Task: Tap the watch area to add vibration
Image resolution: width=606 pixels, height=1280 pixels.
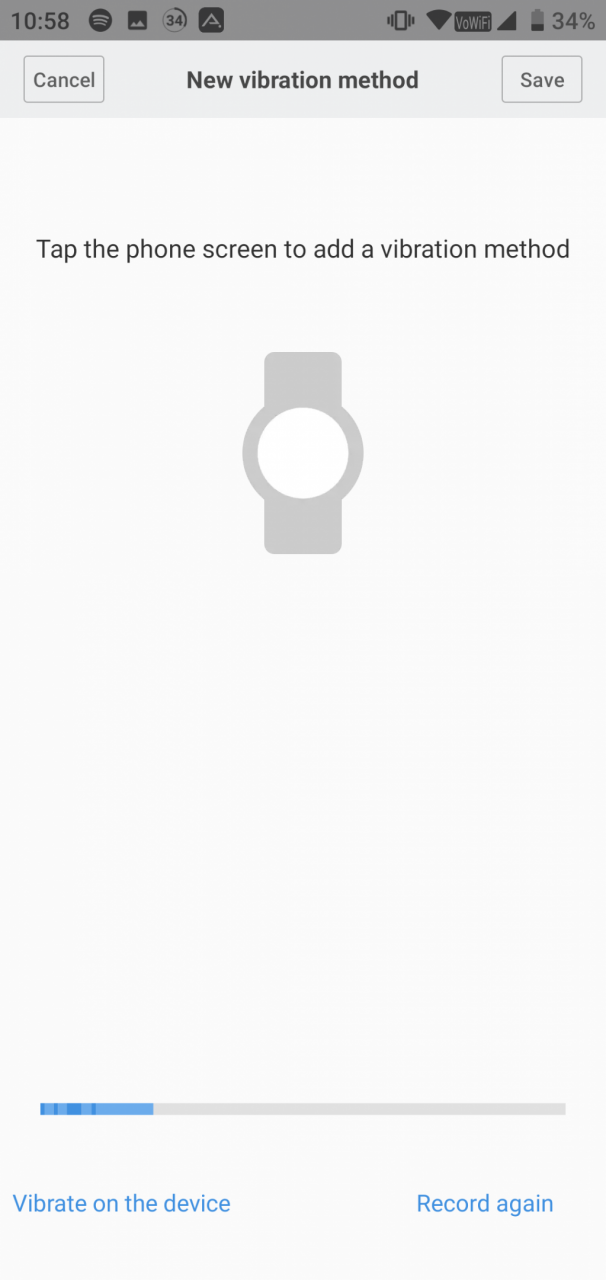Action: pos(303,453)
